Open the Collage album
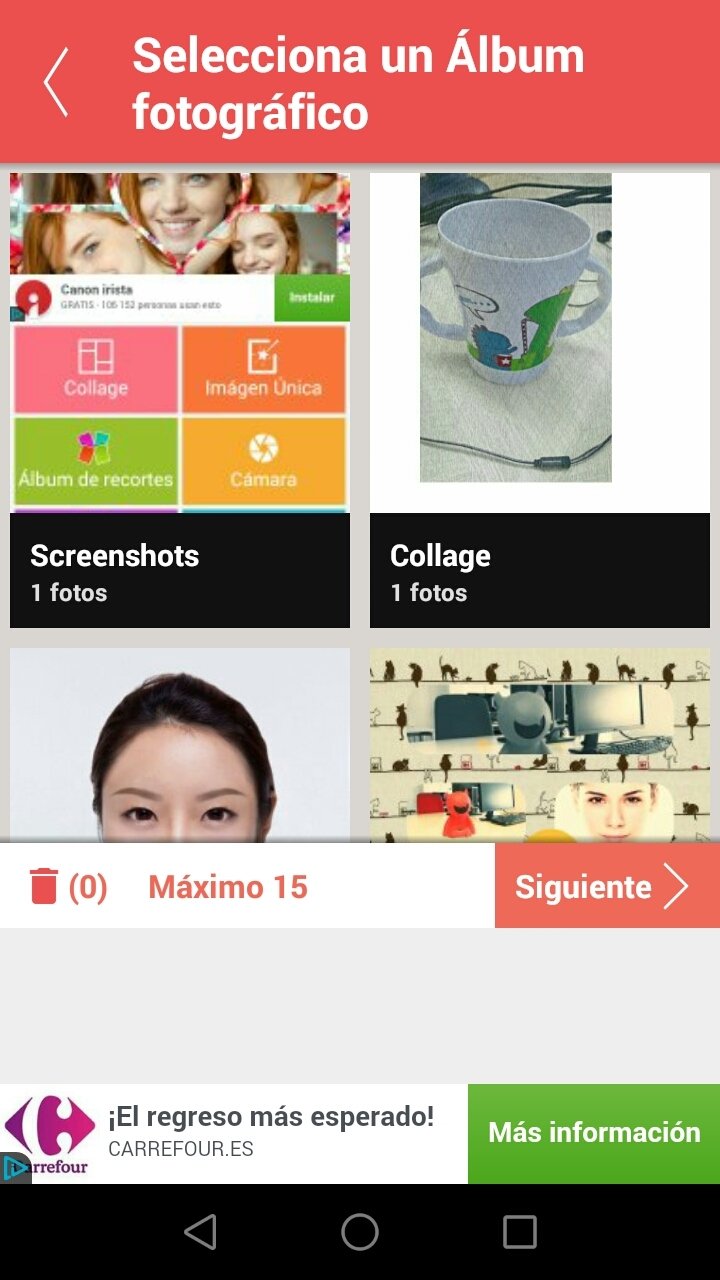 (540, 400)
